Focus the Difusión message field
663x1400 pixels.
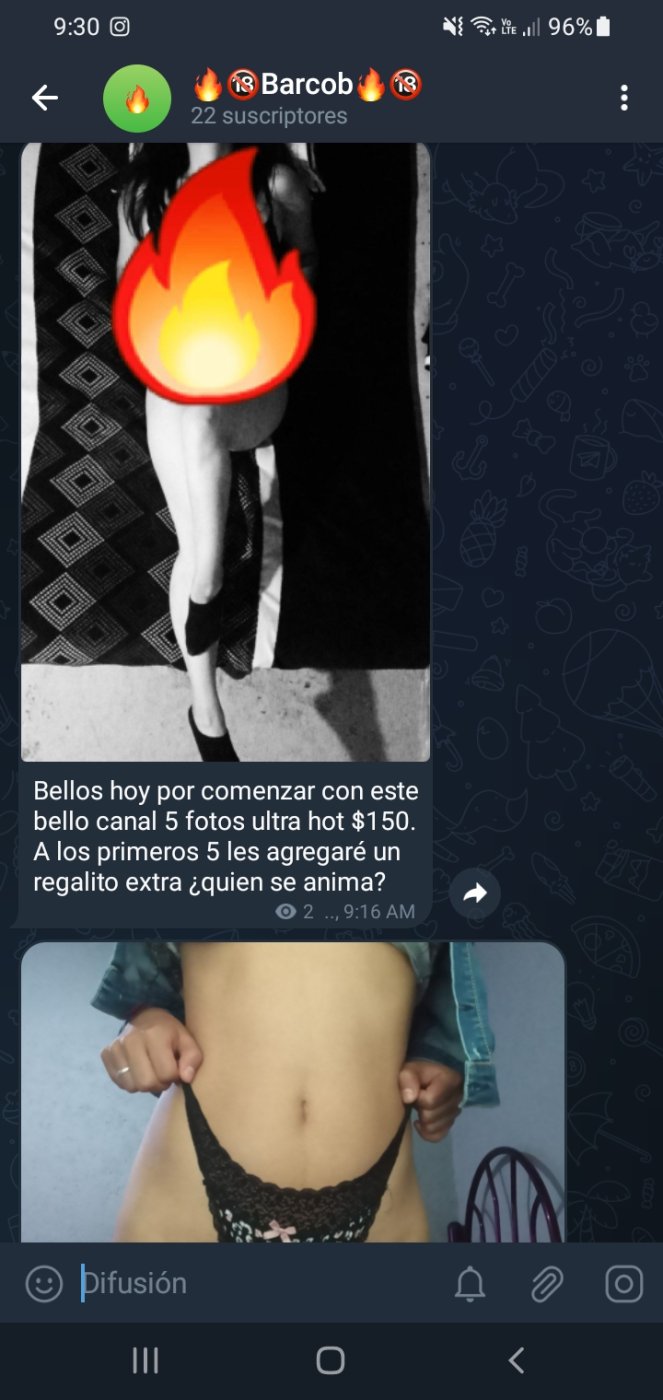click(250, 1284)
